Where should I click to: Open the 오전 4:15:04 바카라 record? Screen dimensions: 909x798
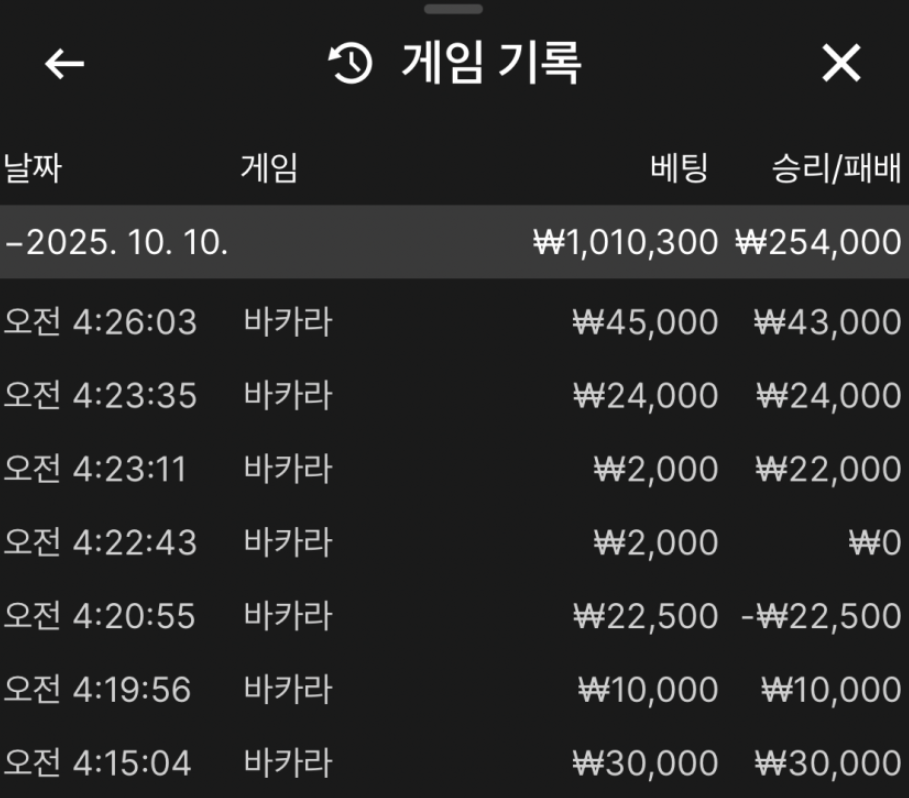[x=454, y=764]
